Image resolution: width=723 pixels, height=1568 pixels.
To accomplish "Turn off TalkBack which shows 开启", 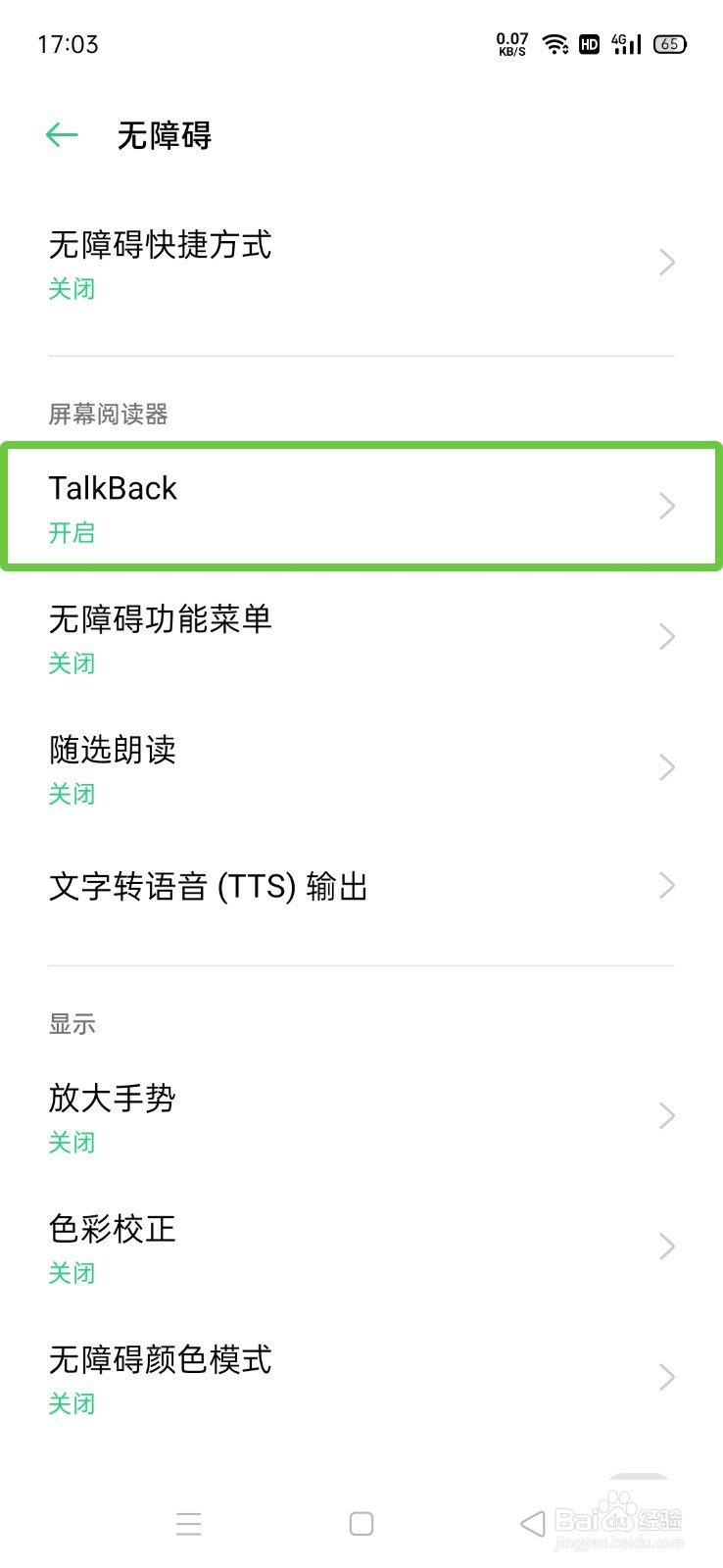I will point(361,507).
